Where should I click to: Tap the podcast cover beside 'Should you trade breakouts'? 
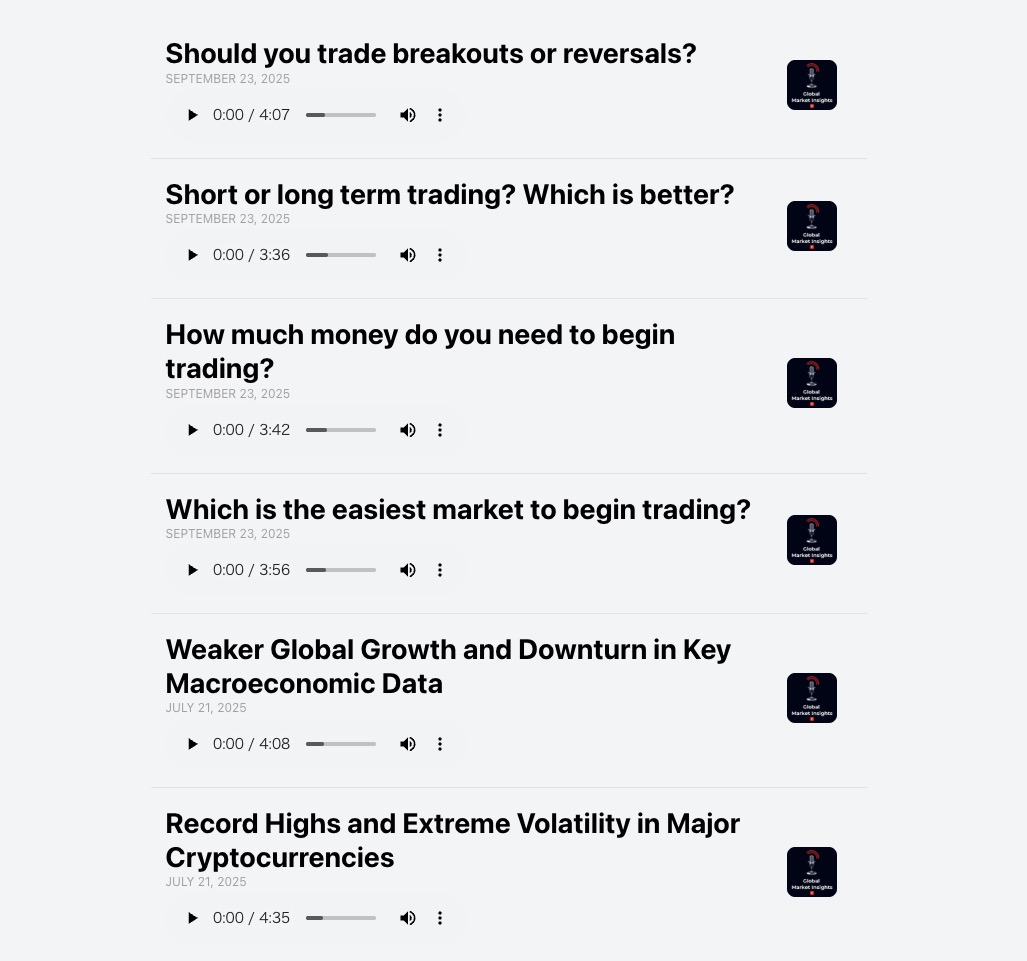(811, 85)
